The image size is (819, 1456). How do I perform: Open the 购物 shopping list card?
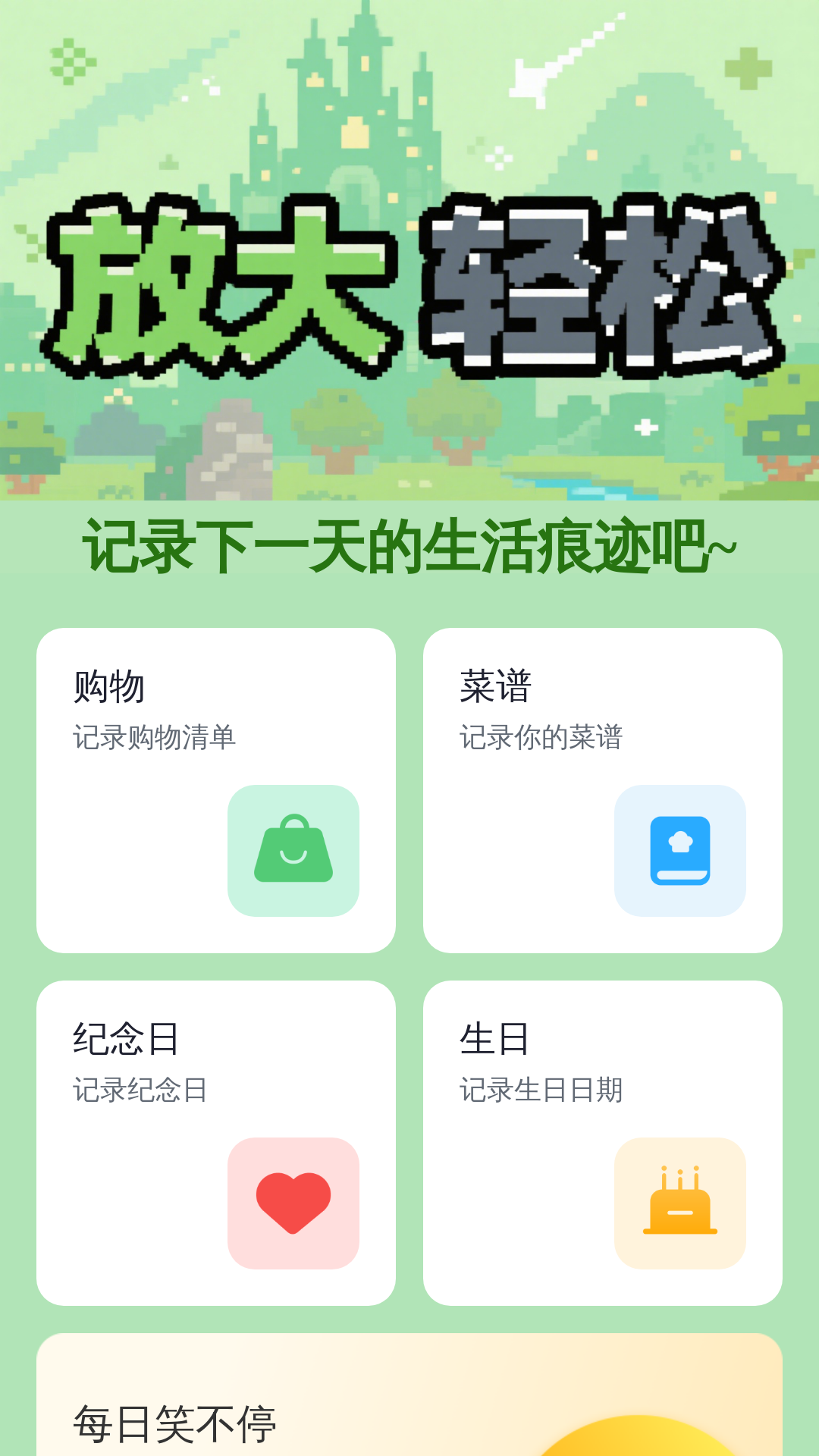coord(218,791)
